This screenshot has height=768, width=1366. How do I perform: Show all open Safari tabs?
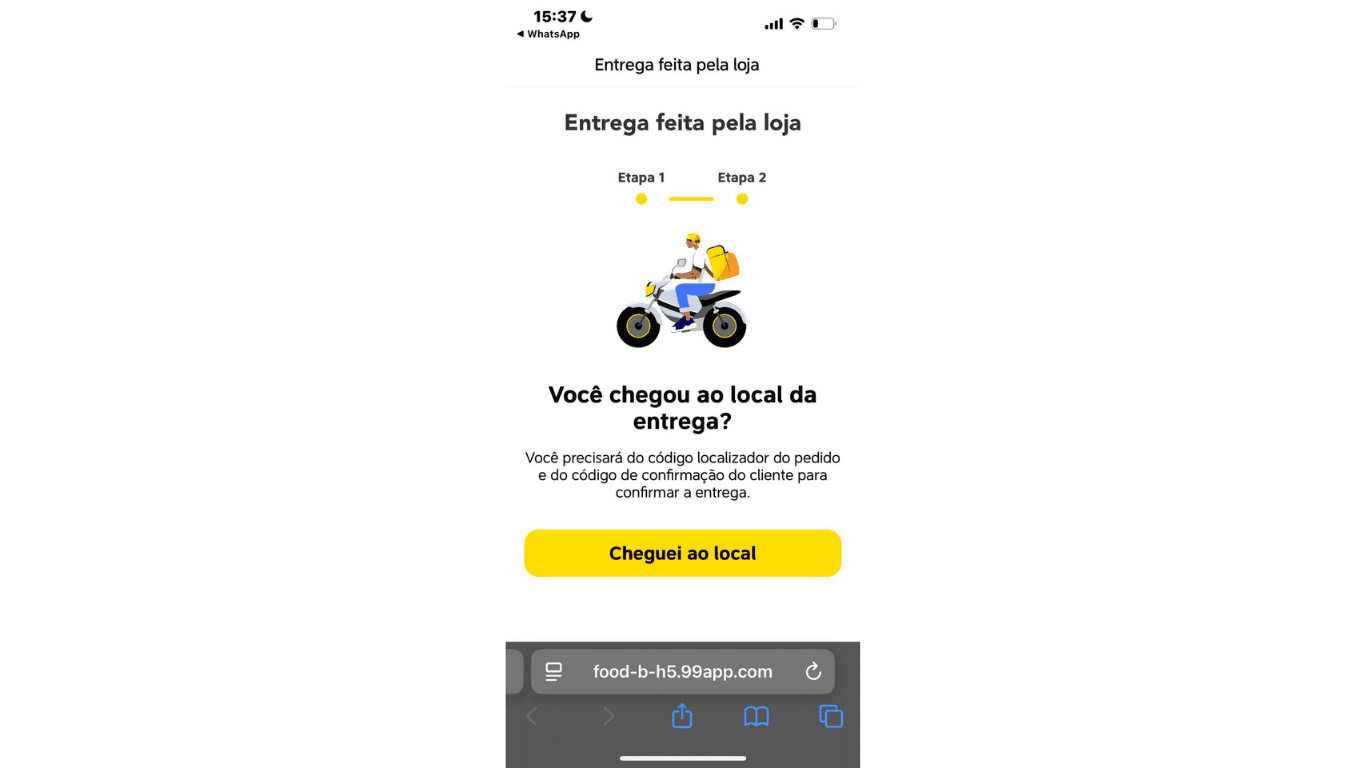pyautogui.click(x=831, y=716)
